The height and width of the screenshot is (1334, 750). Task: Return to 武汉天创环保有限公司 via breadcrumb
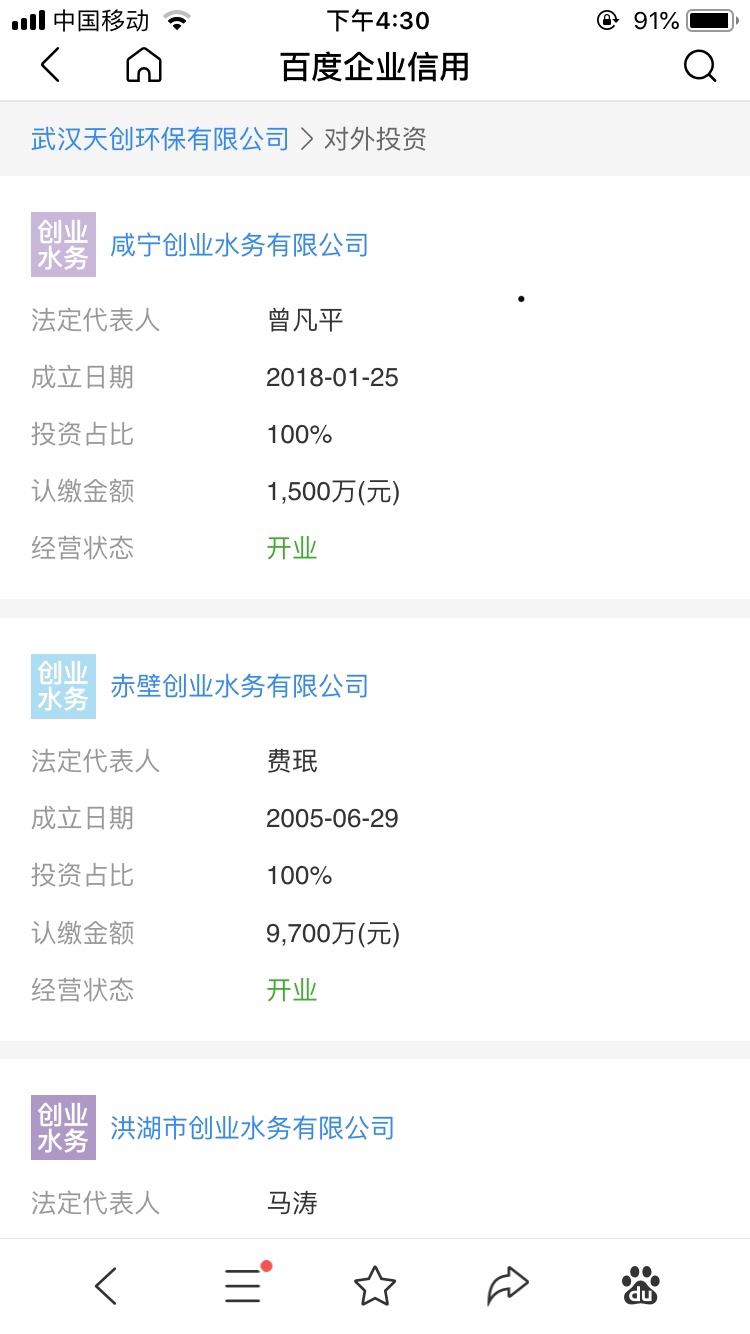coord(158,139)
